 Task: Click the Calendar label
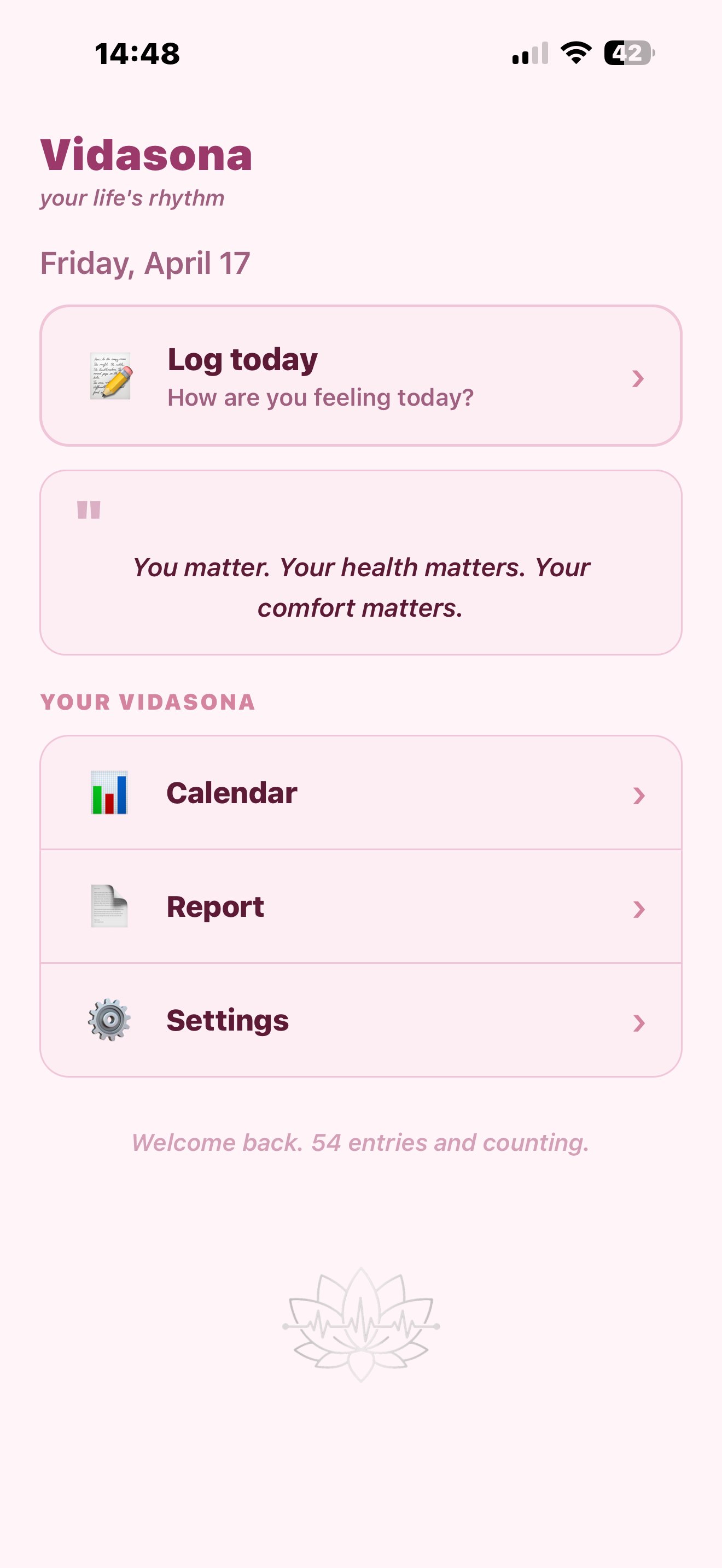[x=231, y=793]
